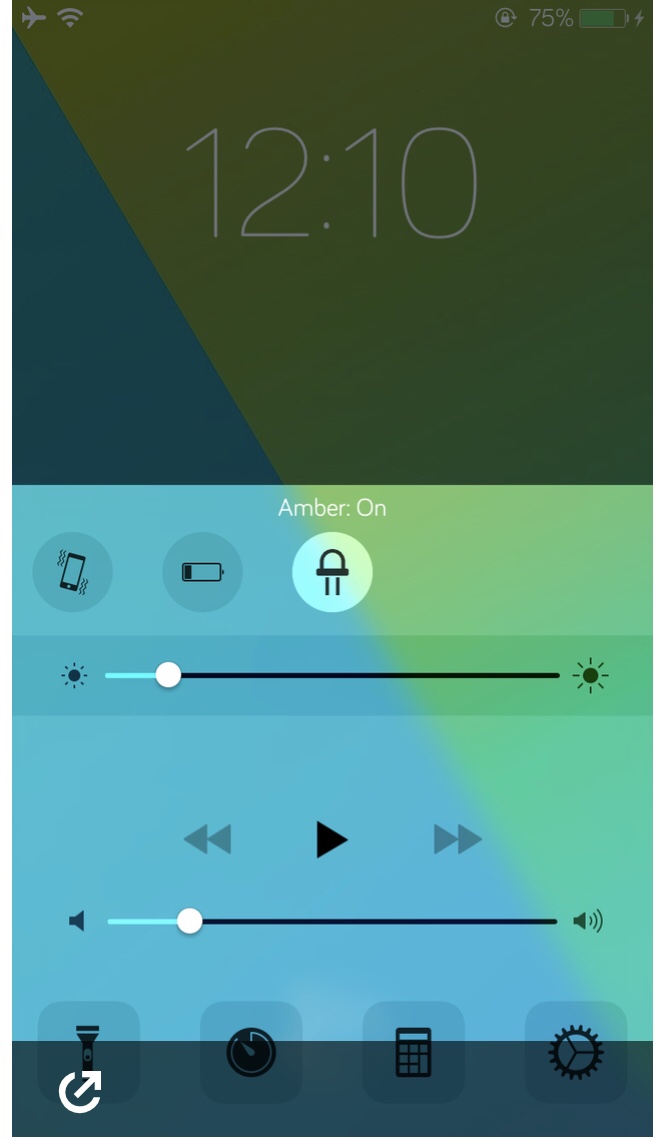Tap the share arrow overlay icon
The image size is (664, 1140).
point(80,1092)
